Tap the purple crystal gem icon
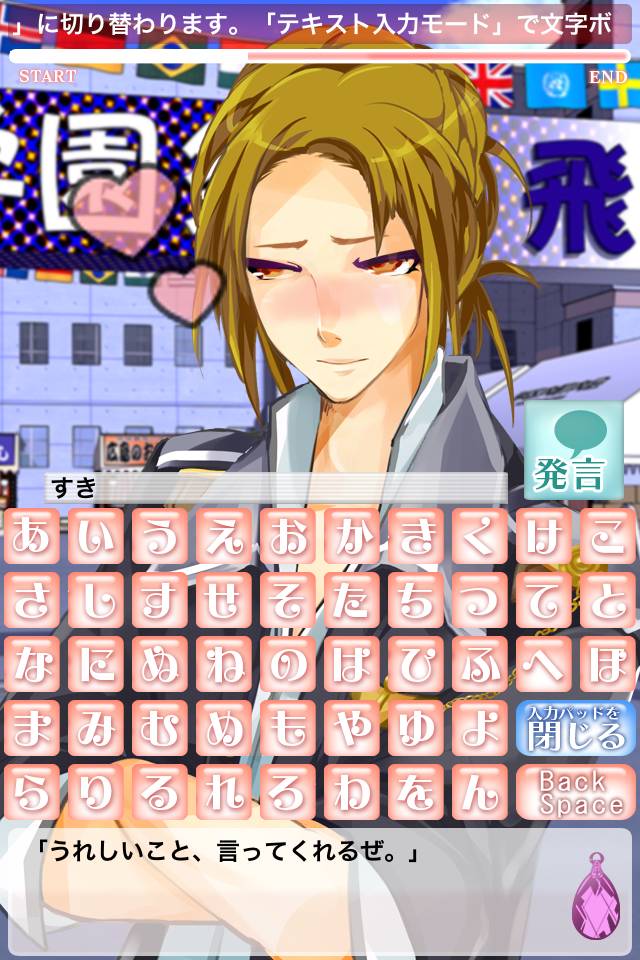Viewport: 640px width, 960px height. click(595, 893)
